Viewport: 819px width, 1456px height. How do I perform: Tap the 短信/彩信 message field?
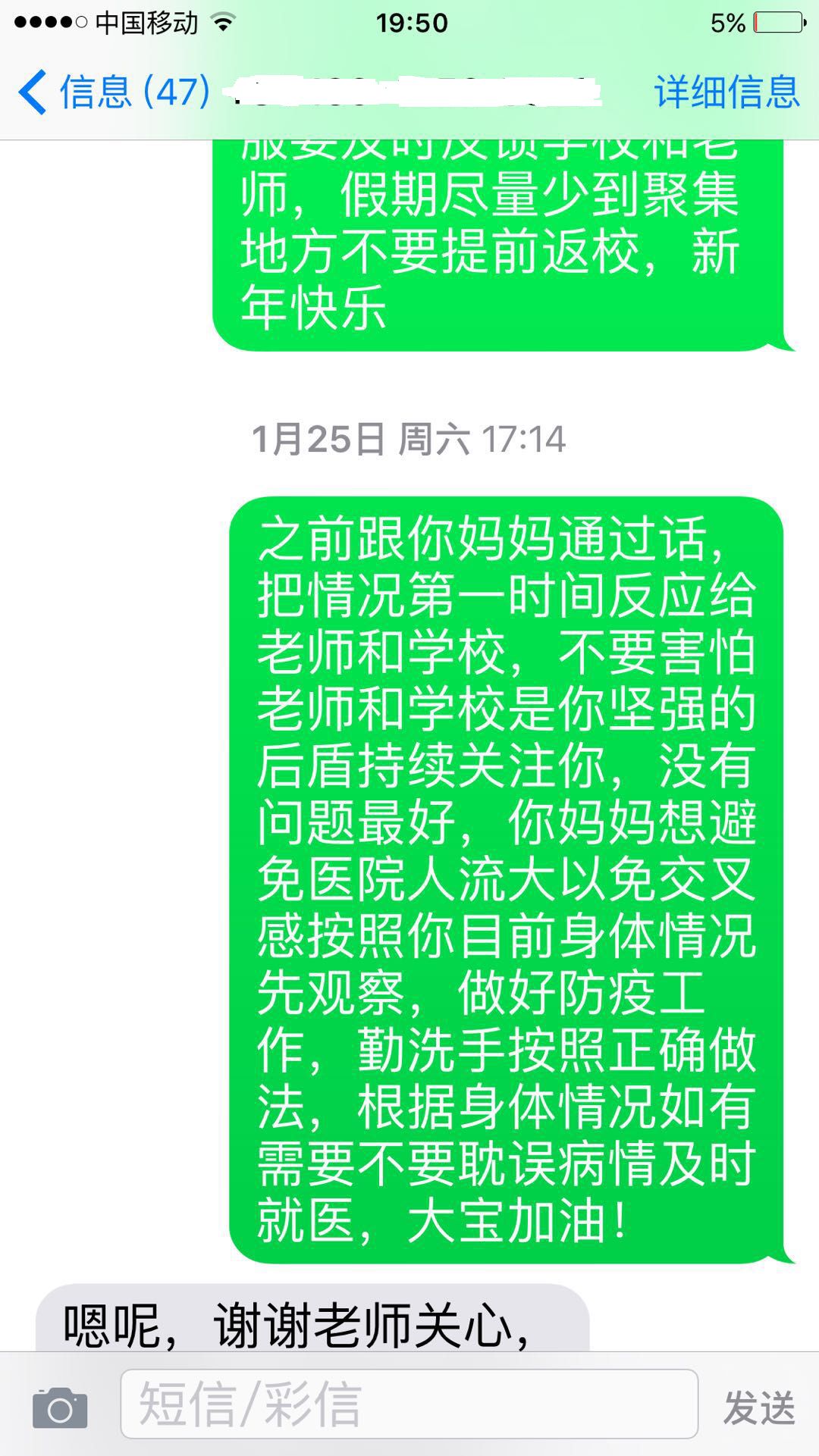pyautogui.click(x=409, y=1404)
